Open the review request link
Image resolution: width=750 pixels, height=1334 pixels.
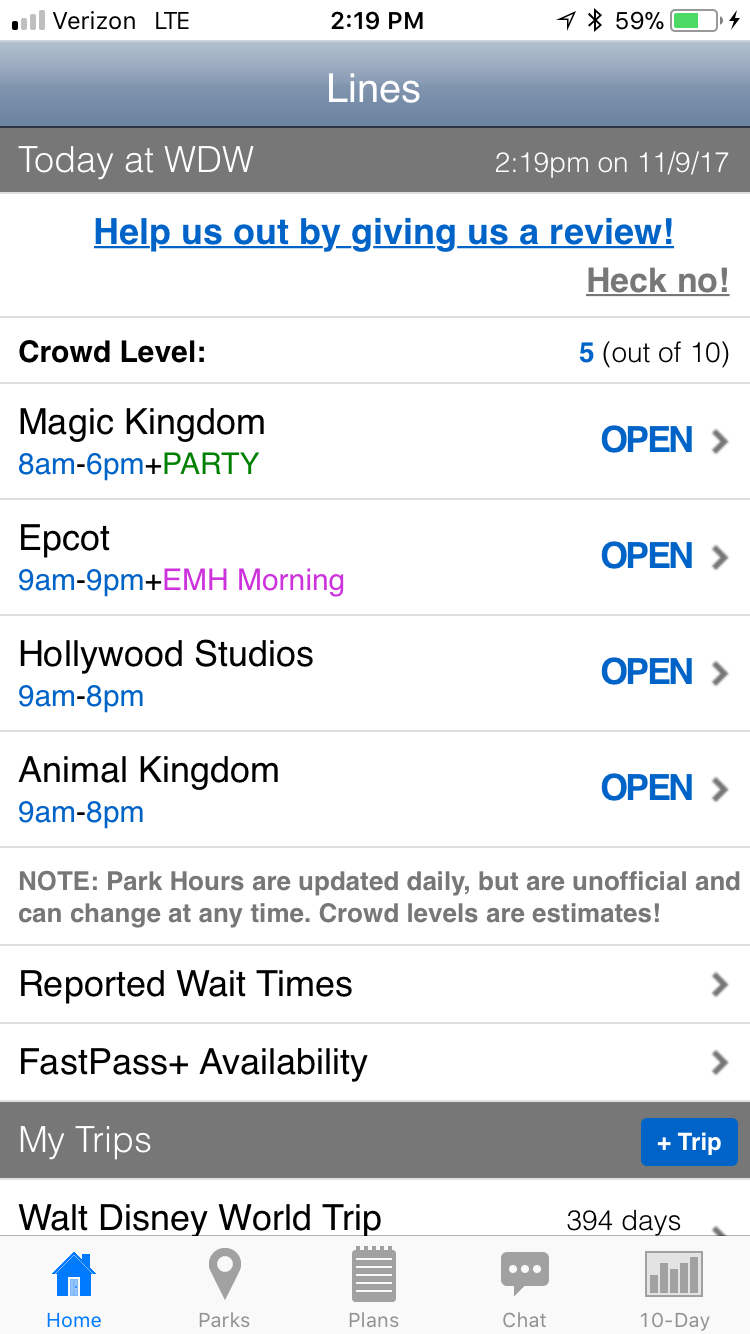pos(383,232)
